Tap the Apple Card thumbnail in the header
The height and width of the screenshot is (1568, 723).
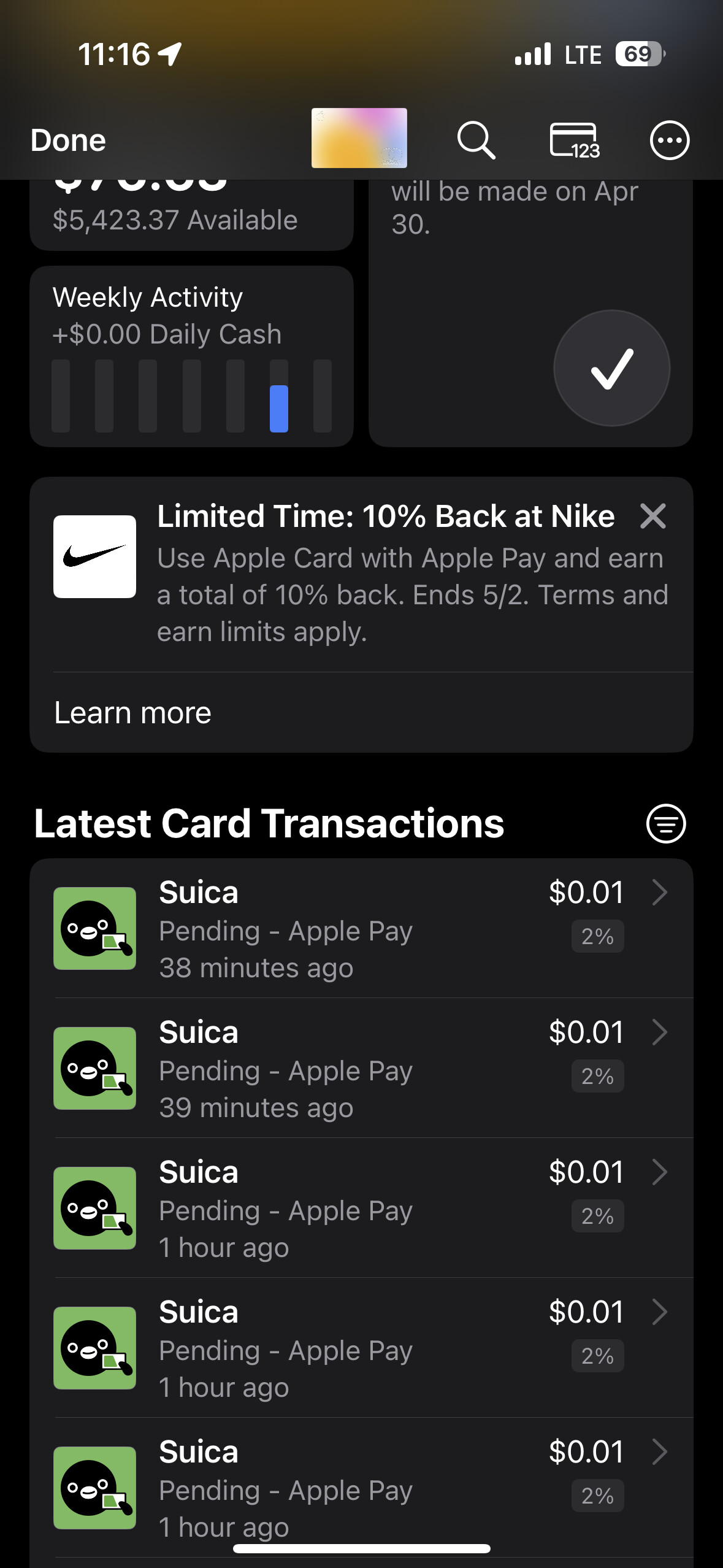point(359,138)
